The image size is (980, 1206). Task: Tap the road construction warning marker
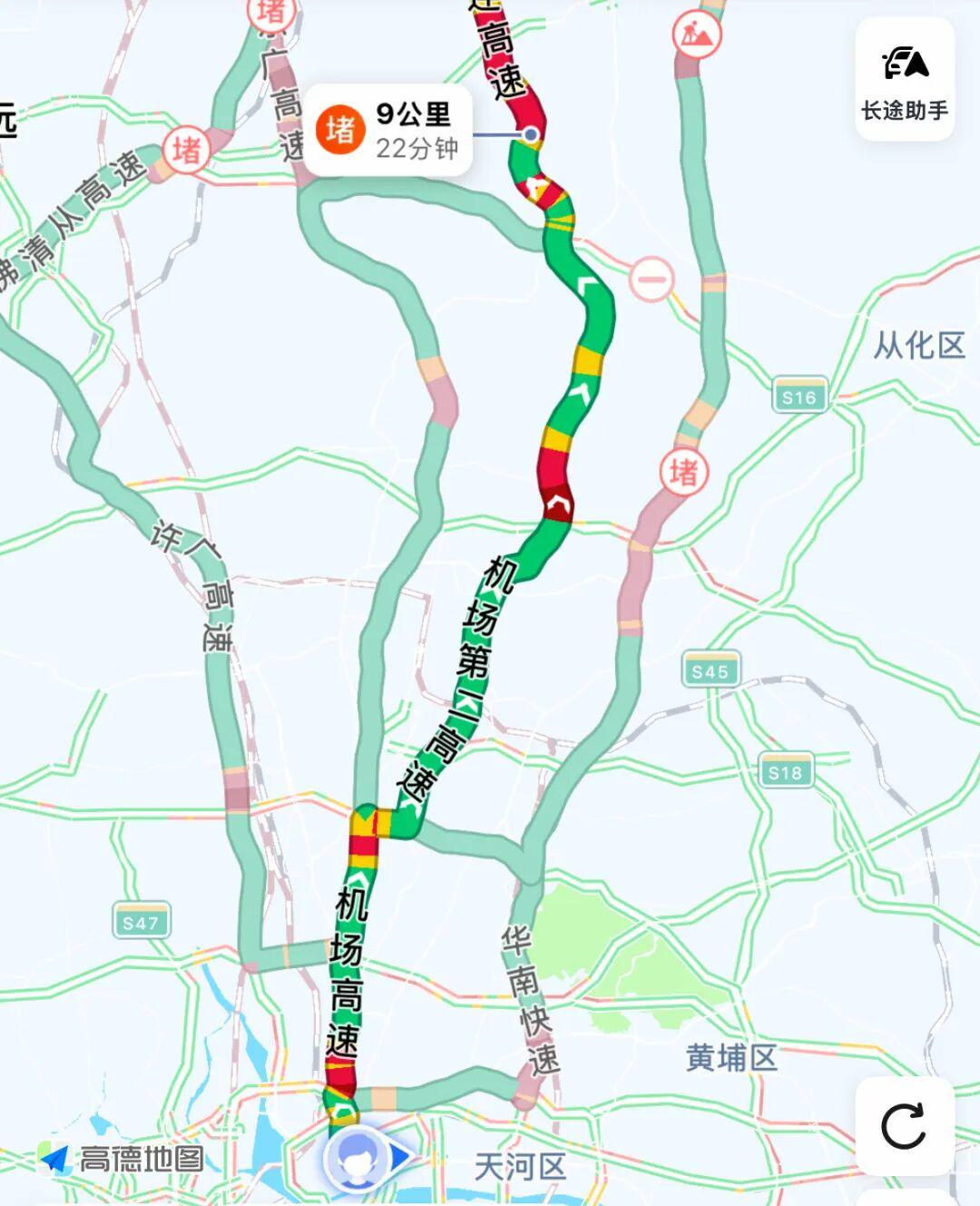click(x=697, y=35)
